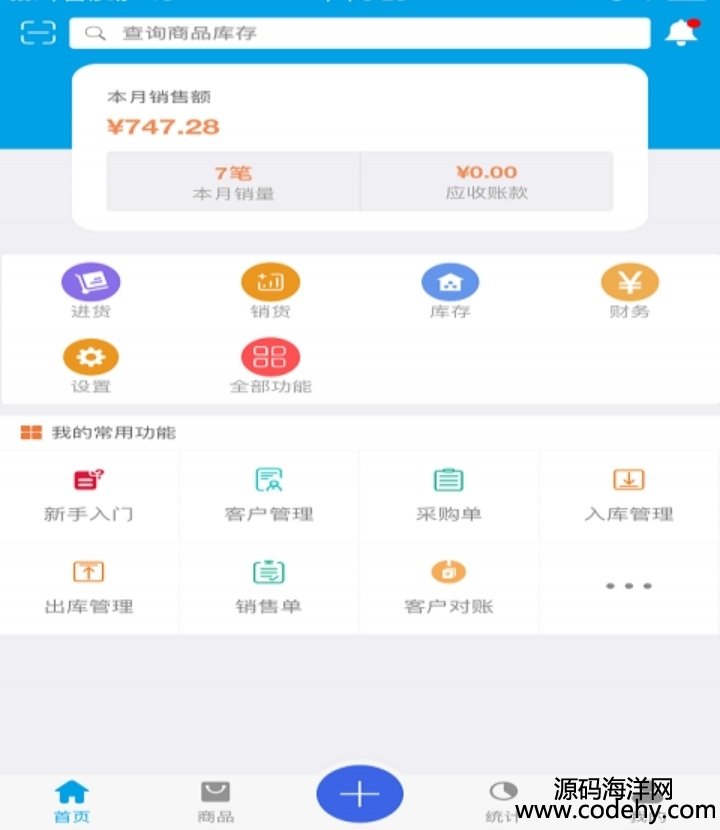The height and width of the screenshot is (830, 720).
Task: Open 采购单 purchase orders
Action: point(449,496)
